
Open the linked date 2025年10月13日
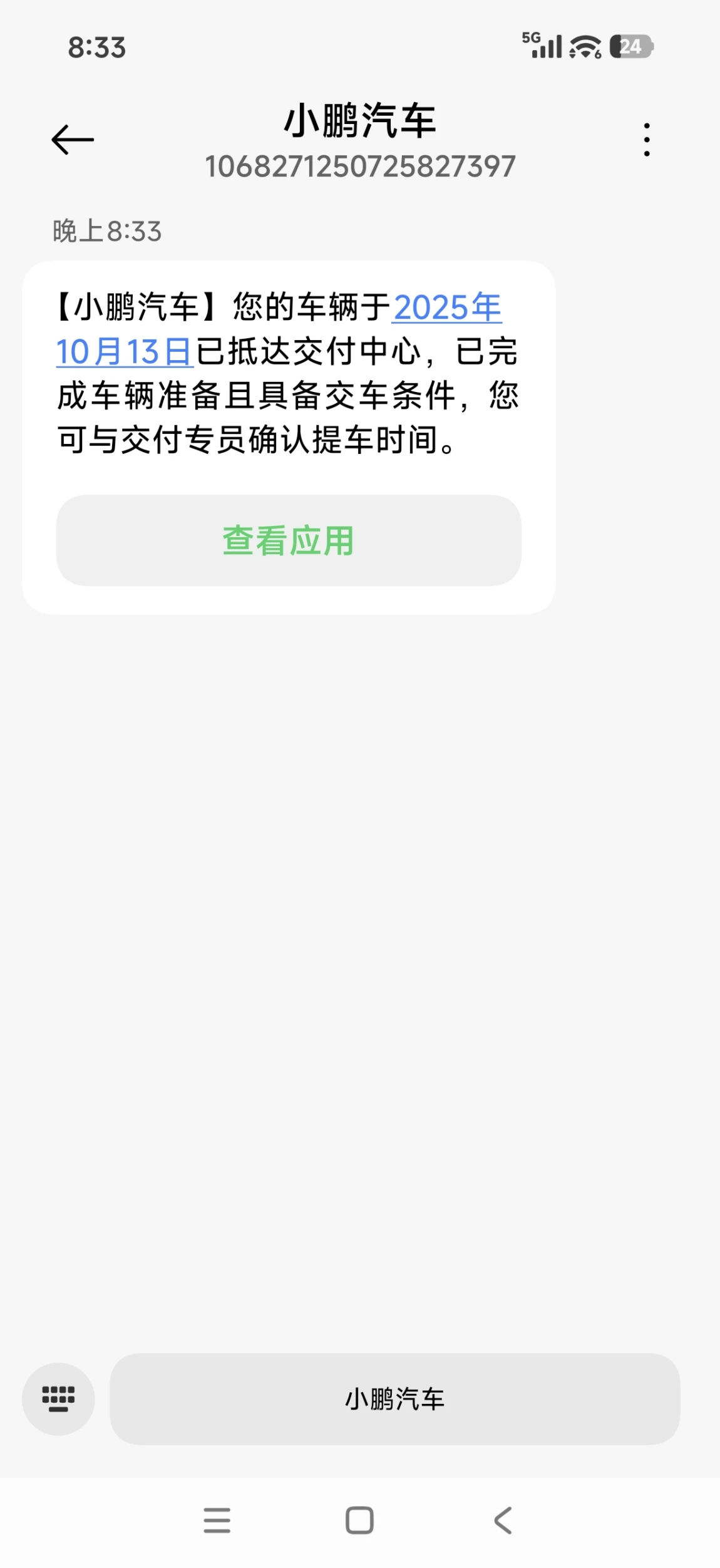pyautogui.click(x=446, y=308)
